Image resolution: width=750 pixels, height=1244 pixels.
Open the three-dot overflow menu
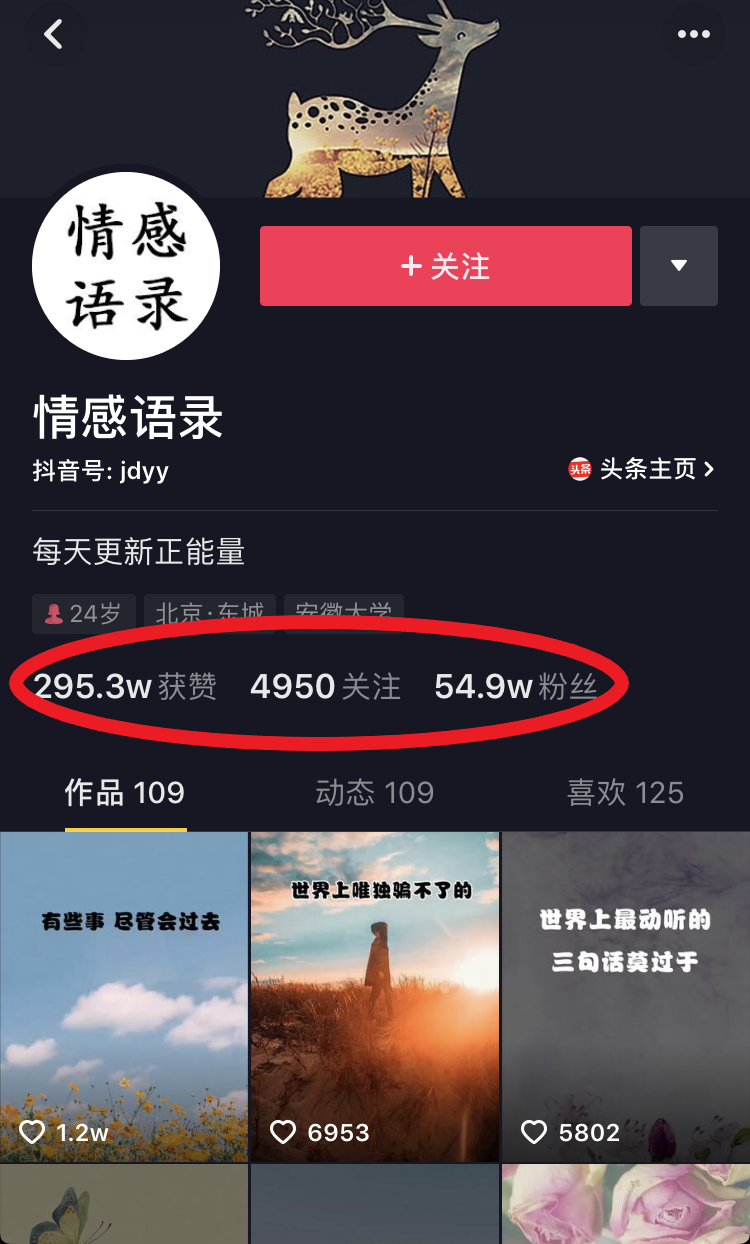tap(693, 35)
